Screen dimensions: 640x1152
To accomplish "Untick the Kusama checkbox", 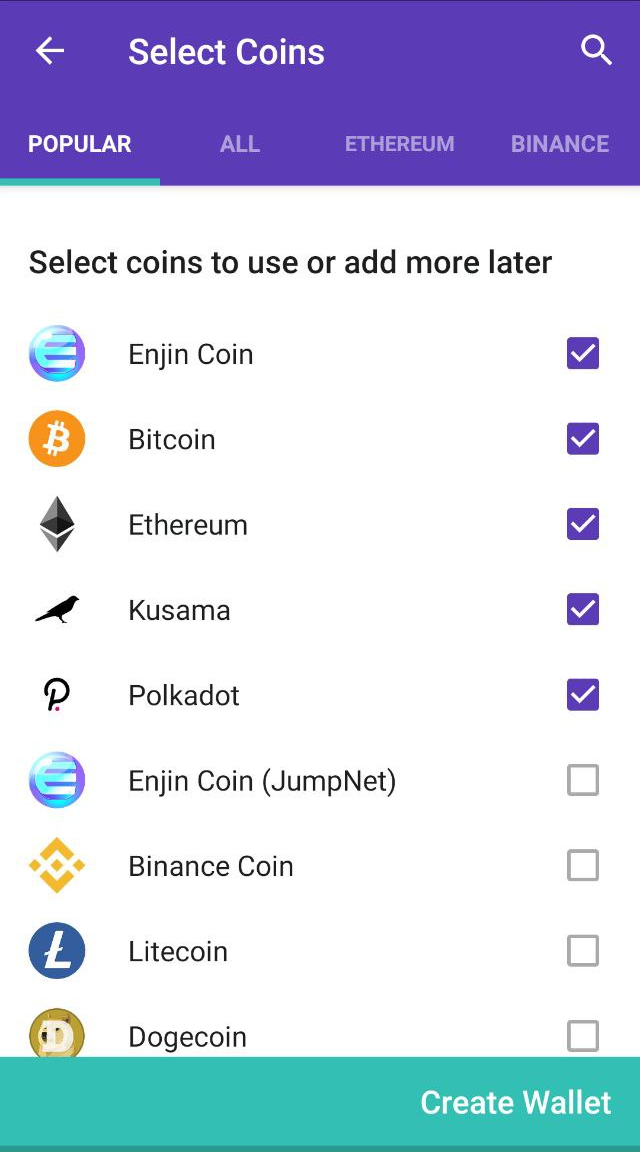I will point(583,609).
